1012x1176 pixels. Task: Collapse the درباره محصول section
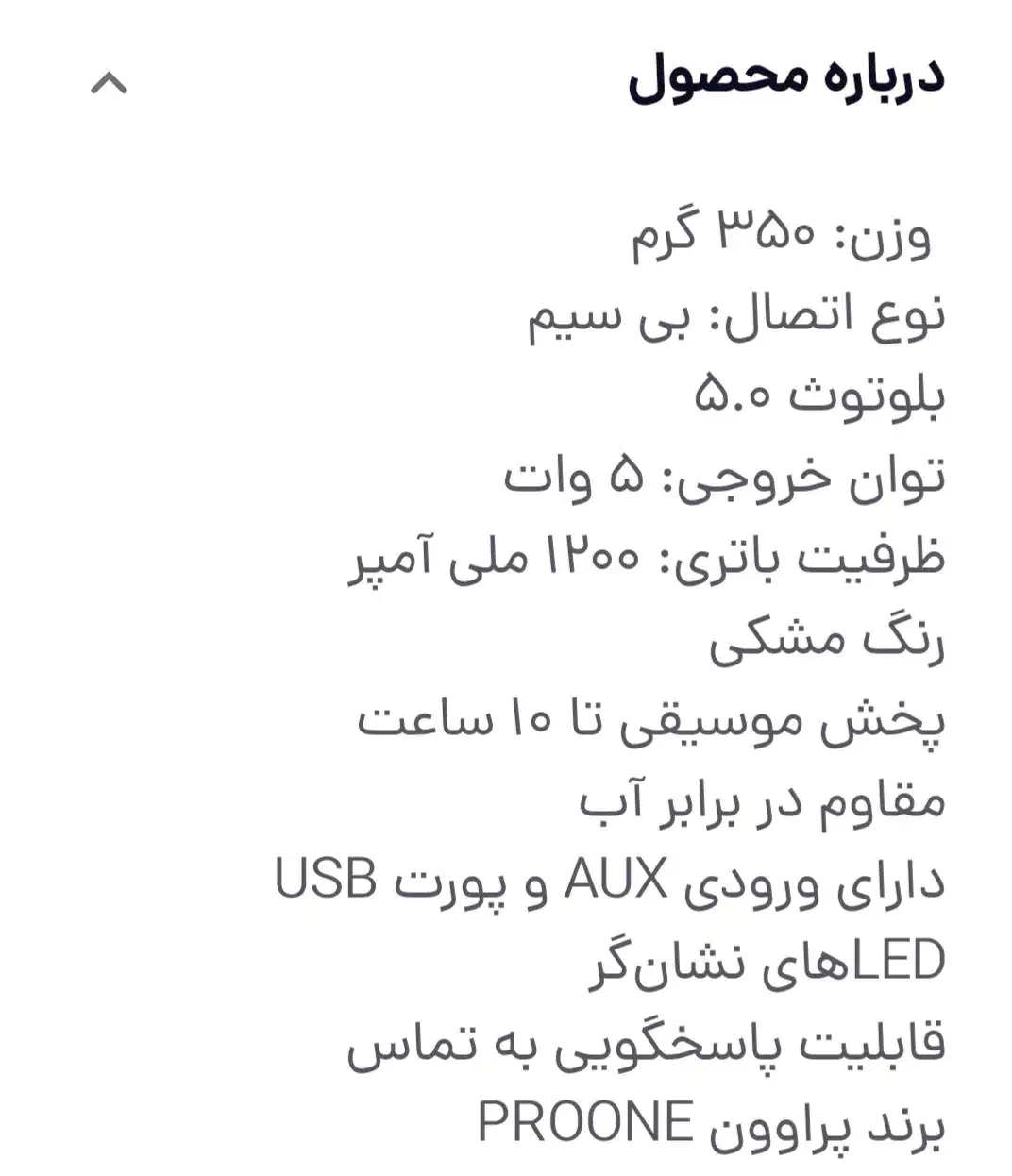[109, 84]
